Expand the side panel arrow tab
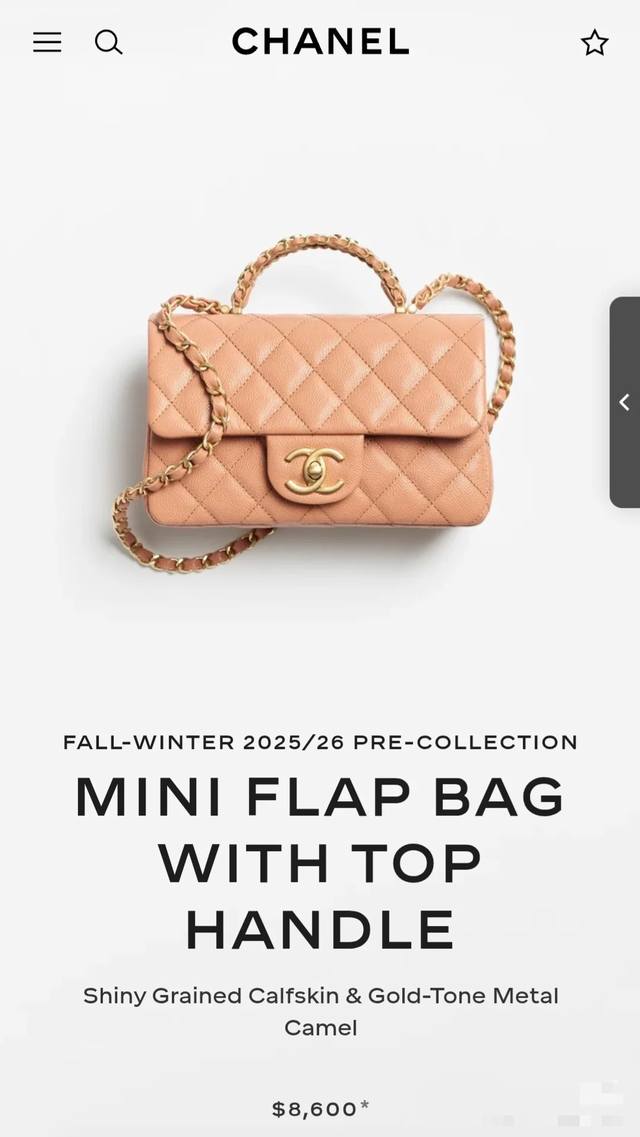 (624, 402)
